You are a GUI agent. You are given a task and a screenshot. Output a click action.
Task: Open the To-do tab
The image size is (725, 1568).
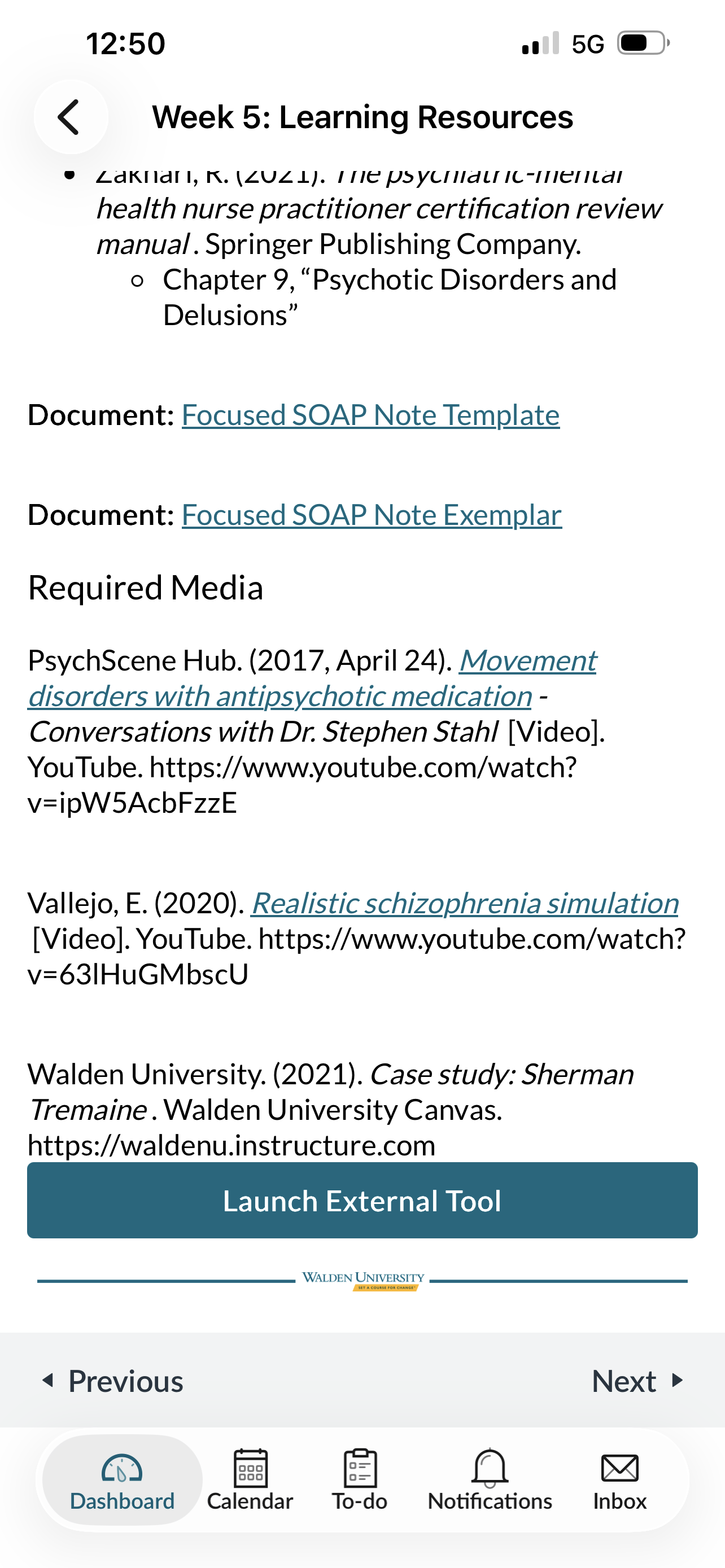pos(360,1481)
